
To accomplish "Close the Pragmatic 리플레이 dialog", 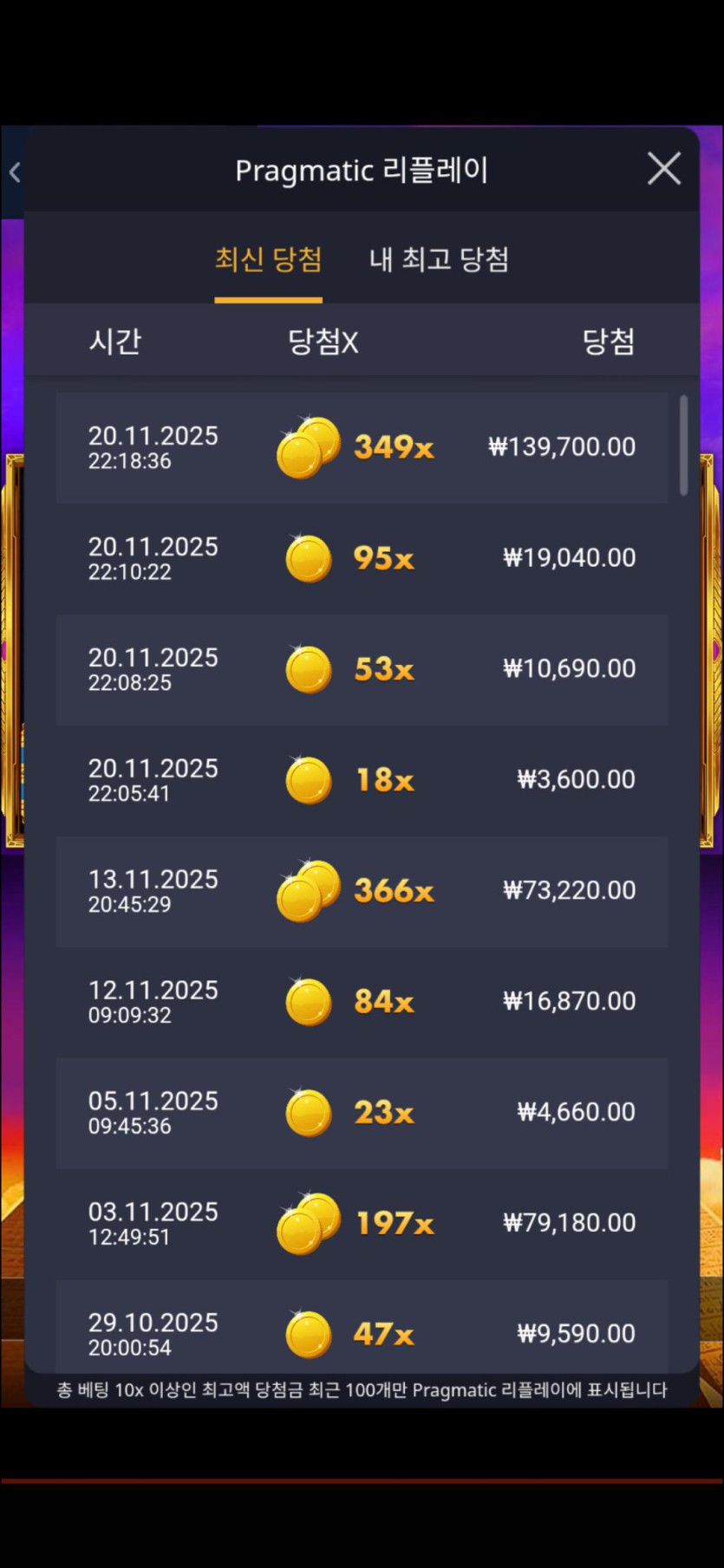I will coord(663,169).
